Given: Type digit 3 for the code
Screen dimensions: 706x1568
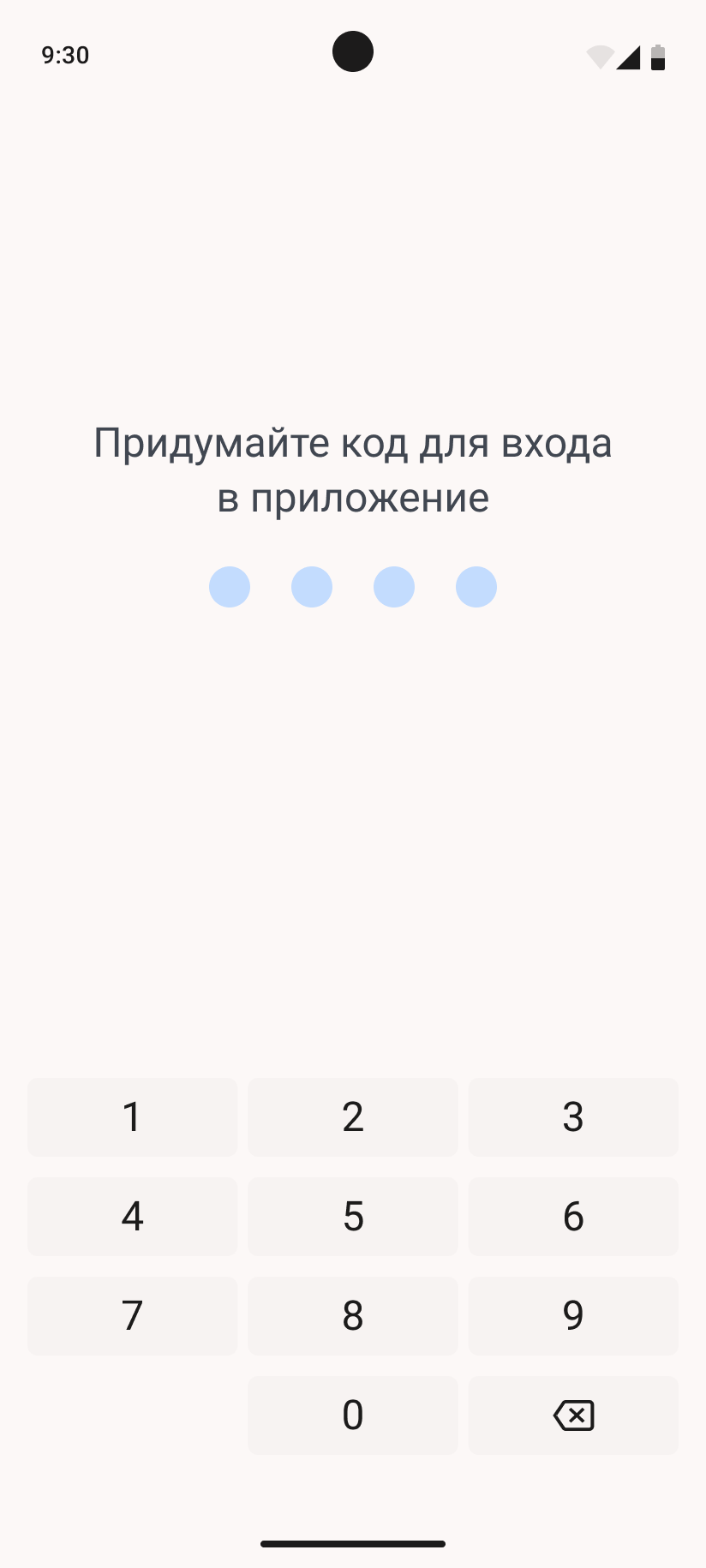Looking at the screenshot, I should [572, 1116].
